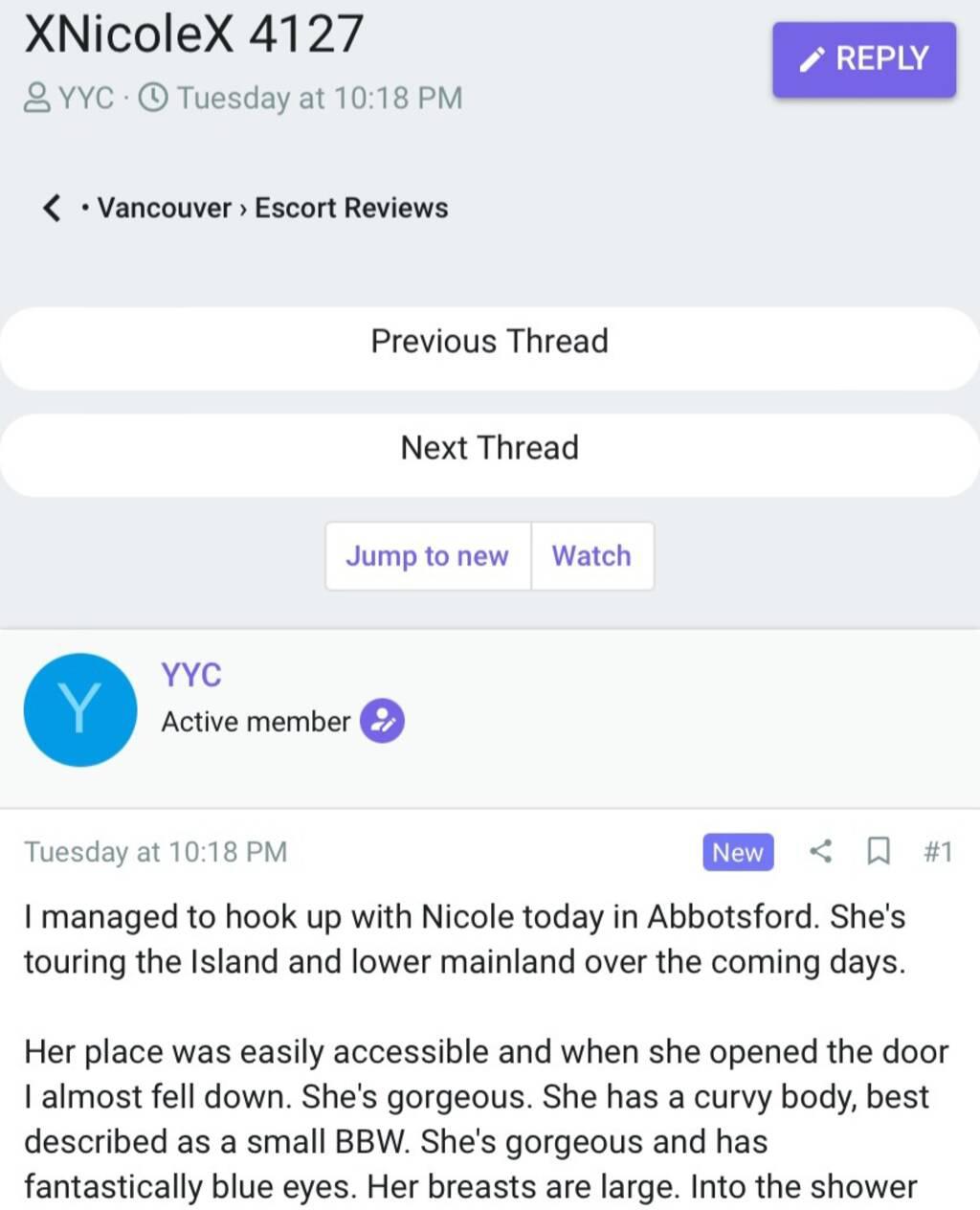
Task: Open YYC's profile avatar
Action: (79, 709)
